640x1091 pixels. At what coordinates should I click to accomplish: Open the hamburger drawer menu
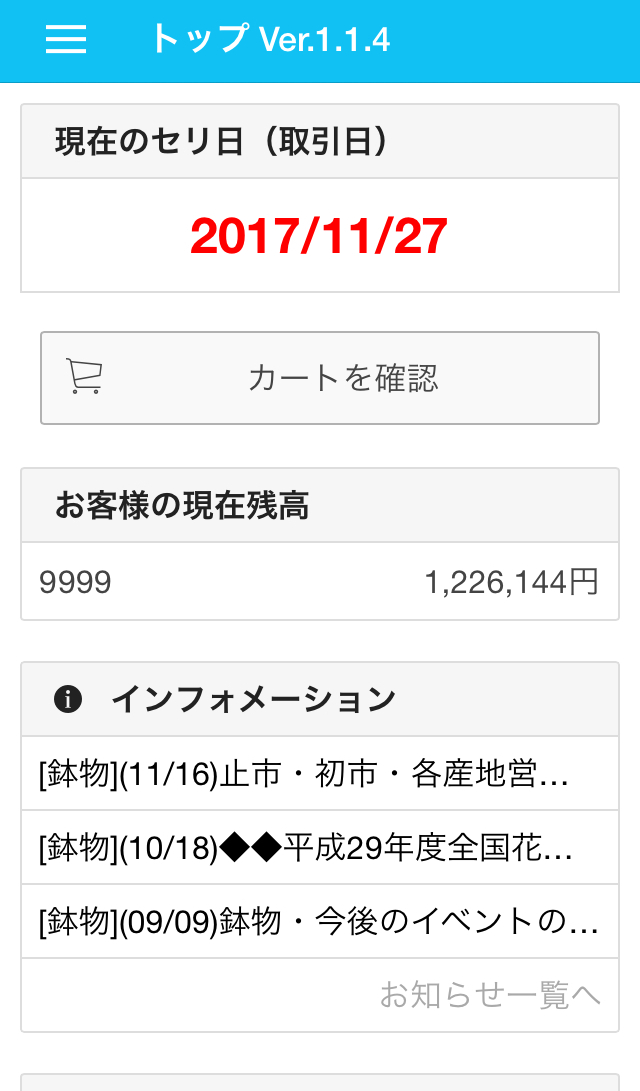pos(66,39)
